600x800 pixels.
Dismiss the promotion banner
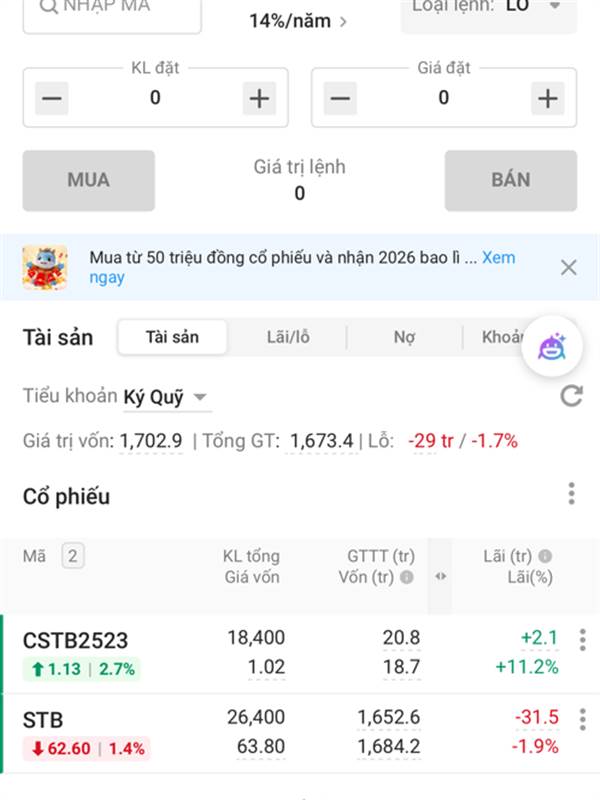pyautogui.click(x=568, y=267)
